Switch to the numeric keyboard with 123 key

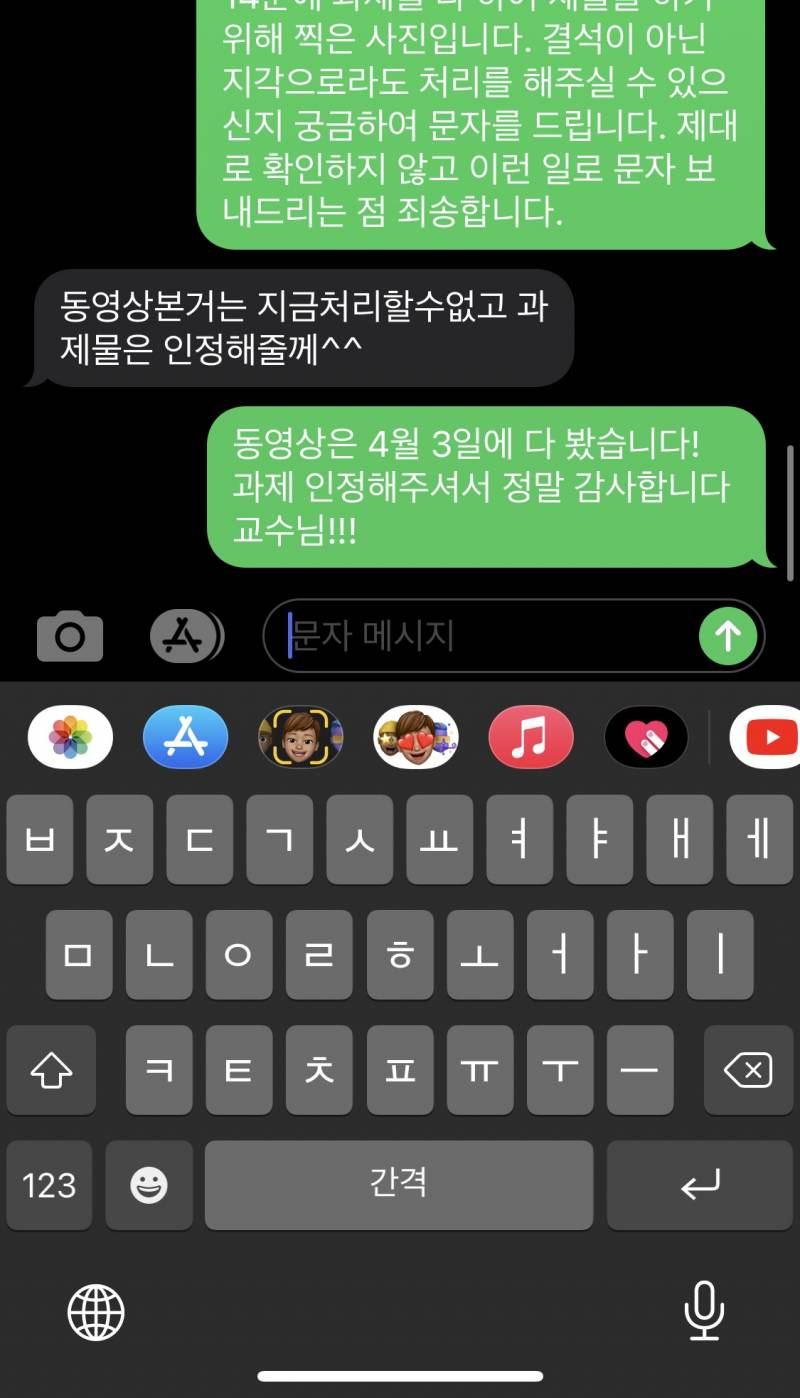[49, 1185]
